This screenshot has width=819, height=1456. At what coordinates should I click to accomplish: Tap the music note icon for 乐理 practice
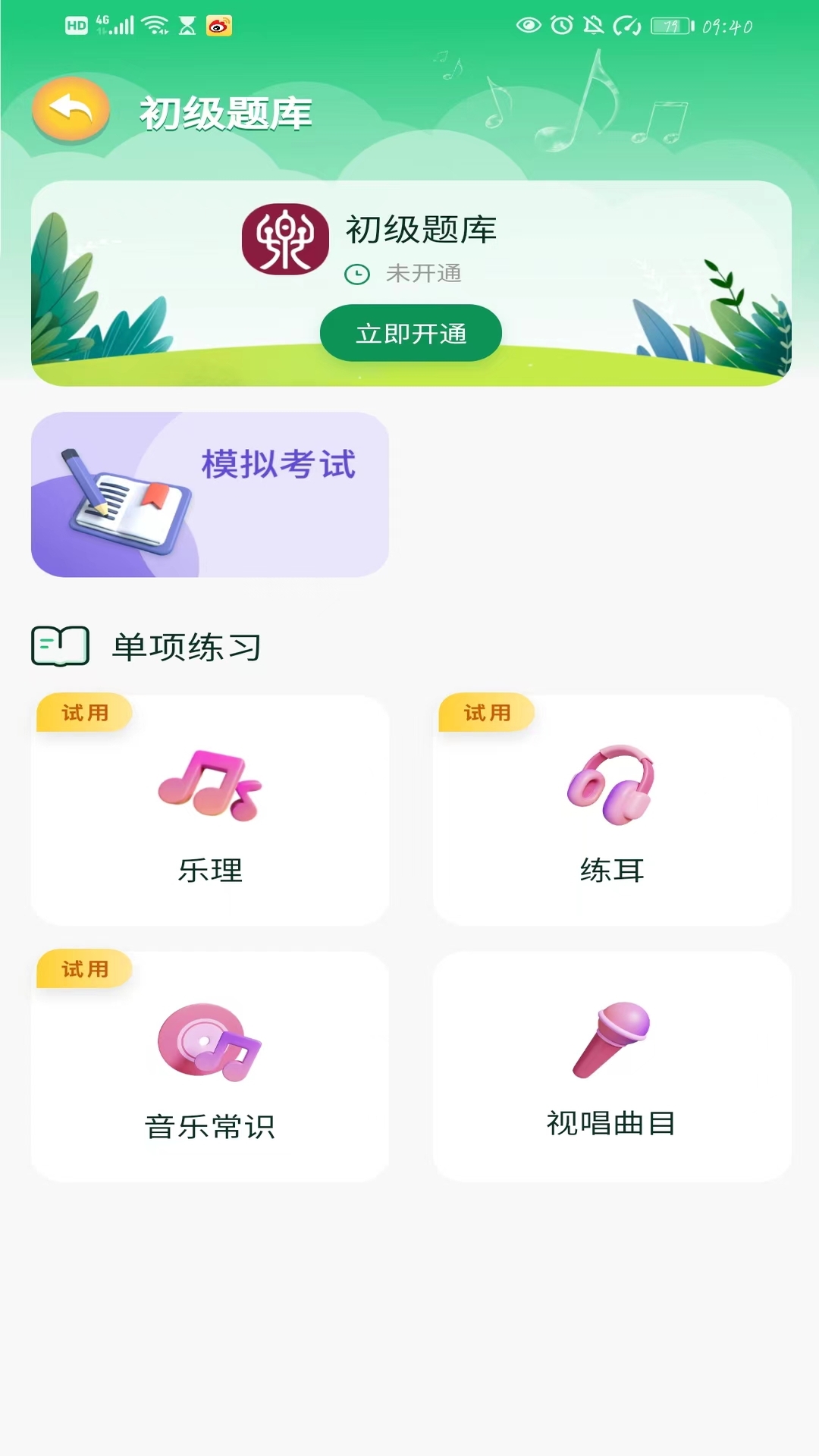click(x=209, y=785)
